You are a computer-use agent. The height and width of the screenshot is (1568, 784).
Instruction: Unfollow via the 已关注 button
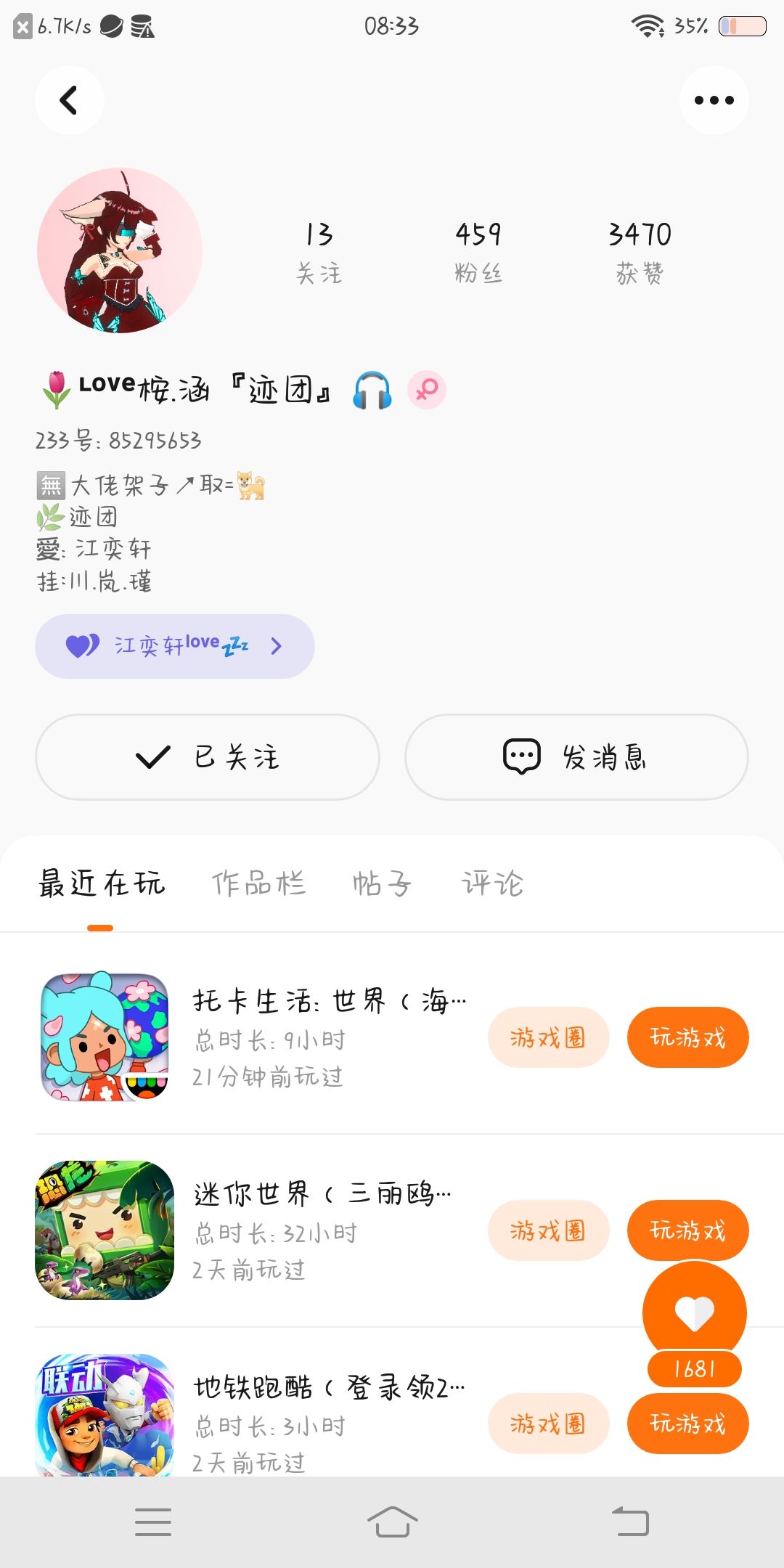click(207, 757)
